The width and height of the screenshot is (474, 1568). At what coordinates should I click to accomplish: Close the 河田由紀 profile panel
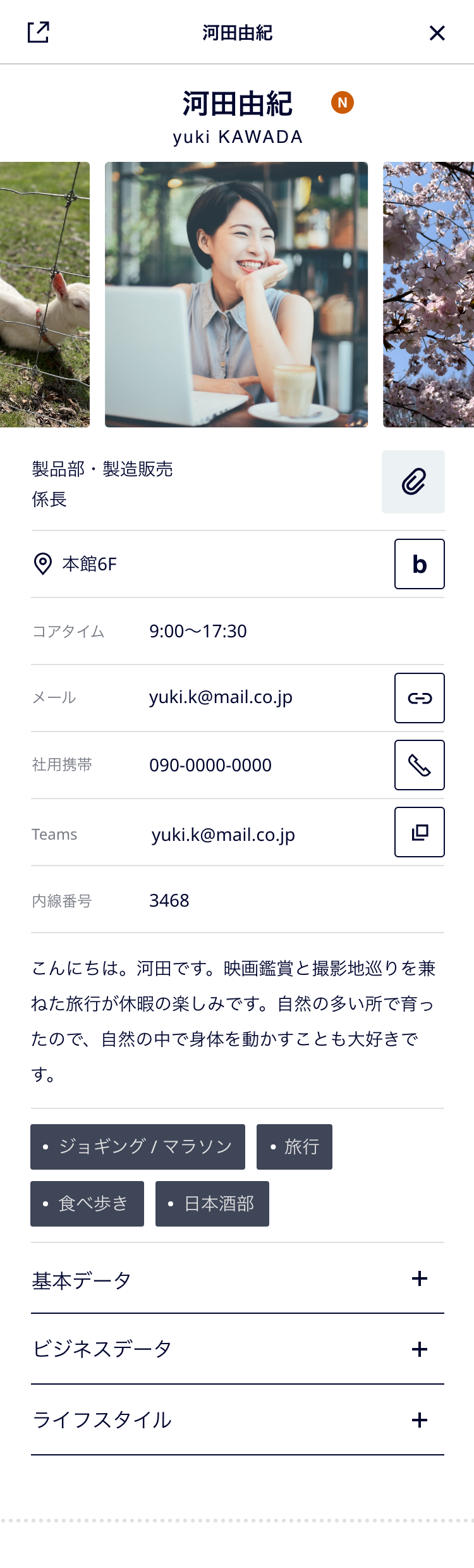click(437, 33)
